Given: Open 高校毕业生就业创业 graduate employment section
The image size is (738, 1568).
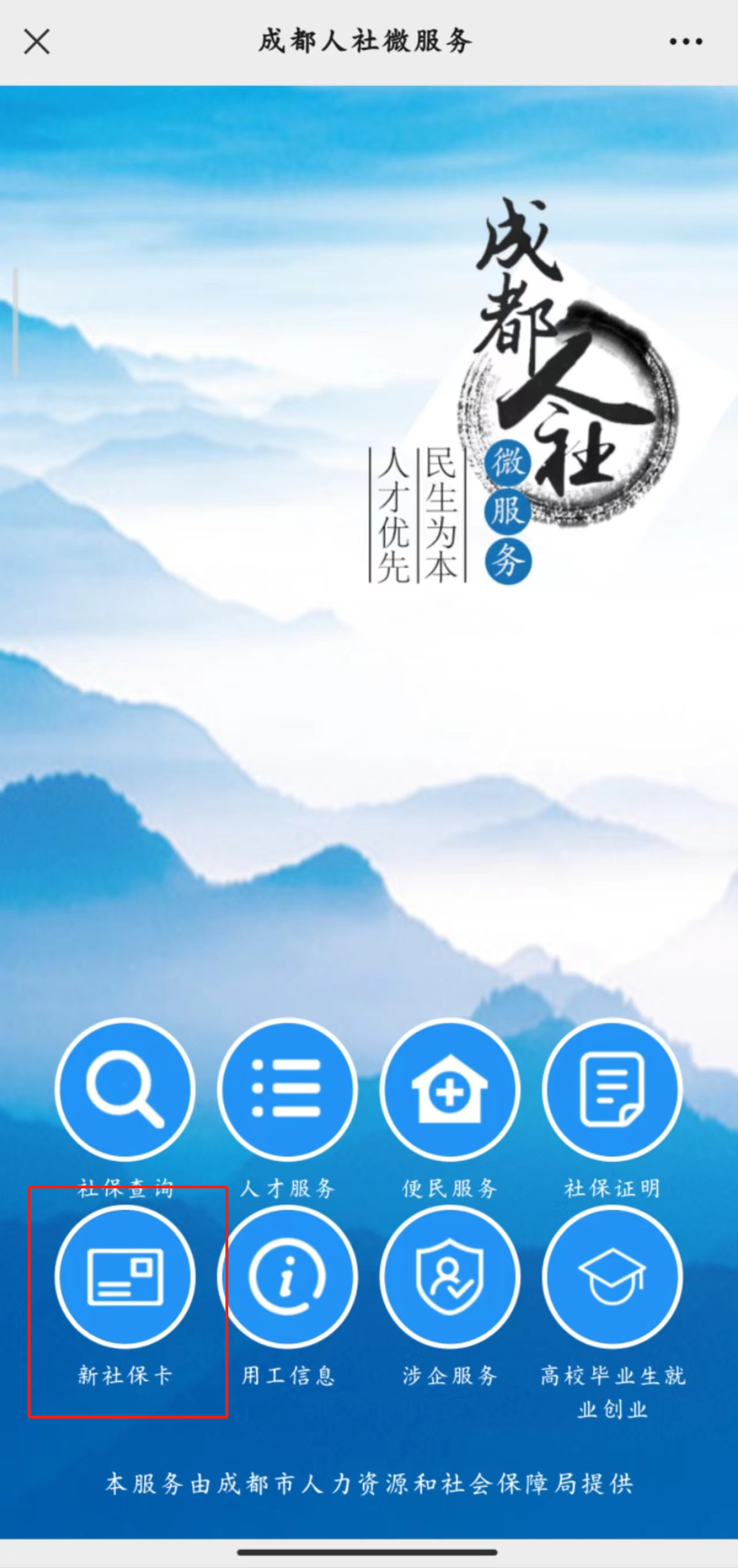Looking at the screenshot, I should pos(612,1277).
